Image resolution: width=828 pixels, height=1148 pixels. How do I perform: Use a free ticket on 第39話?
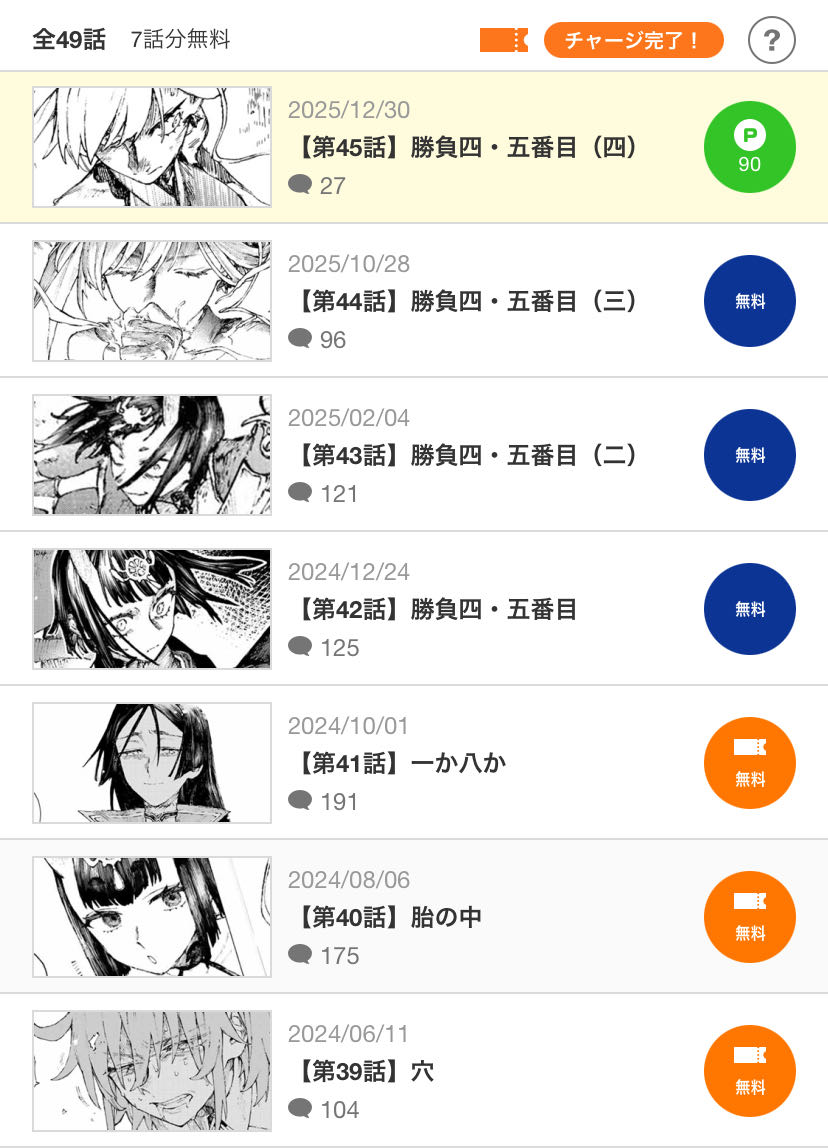pyautogui.click(x=749, y=1071)
